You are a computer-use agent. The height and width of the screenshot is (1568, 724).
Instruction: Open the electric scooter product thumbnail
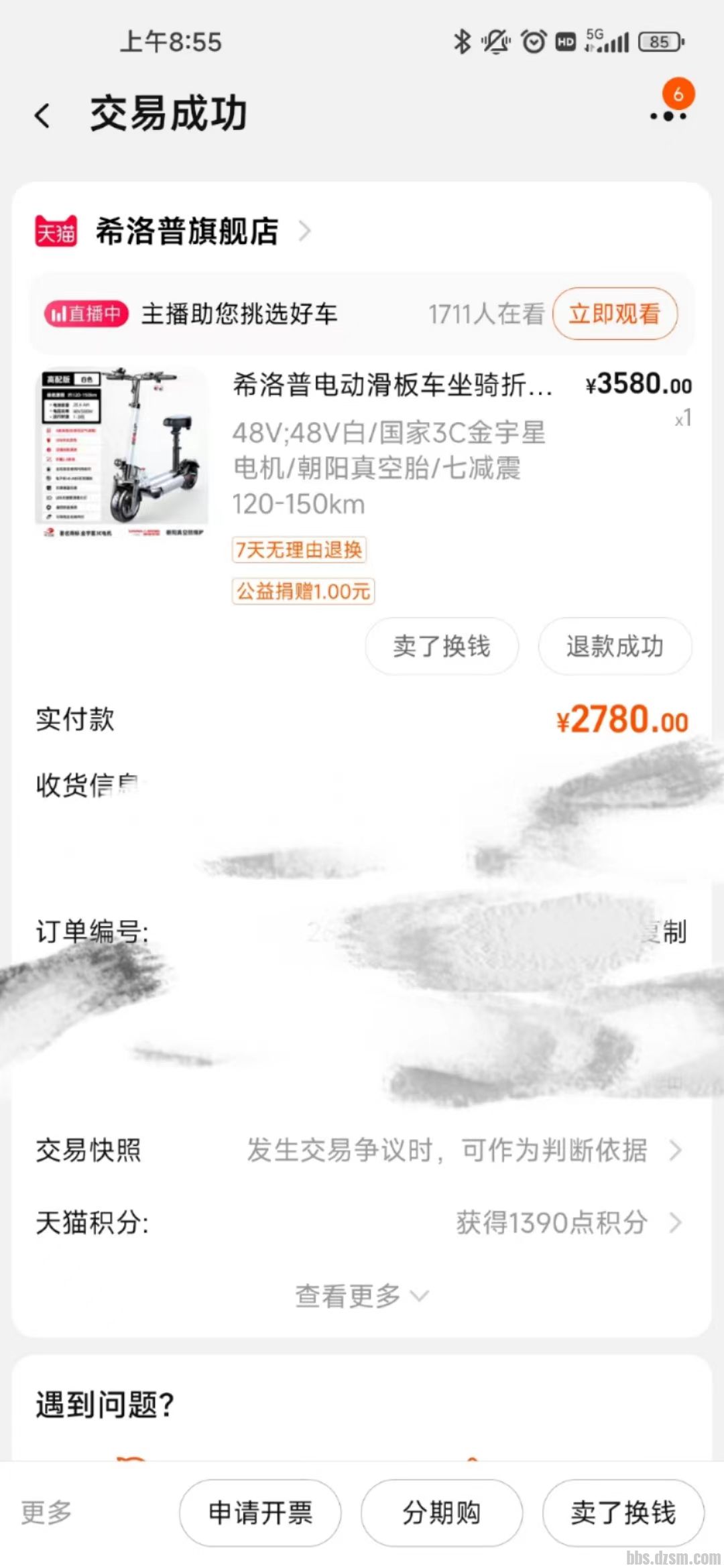pos(122,452)
